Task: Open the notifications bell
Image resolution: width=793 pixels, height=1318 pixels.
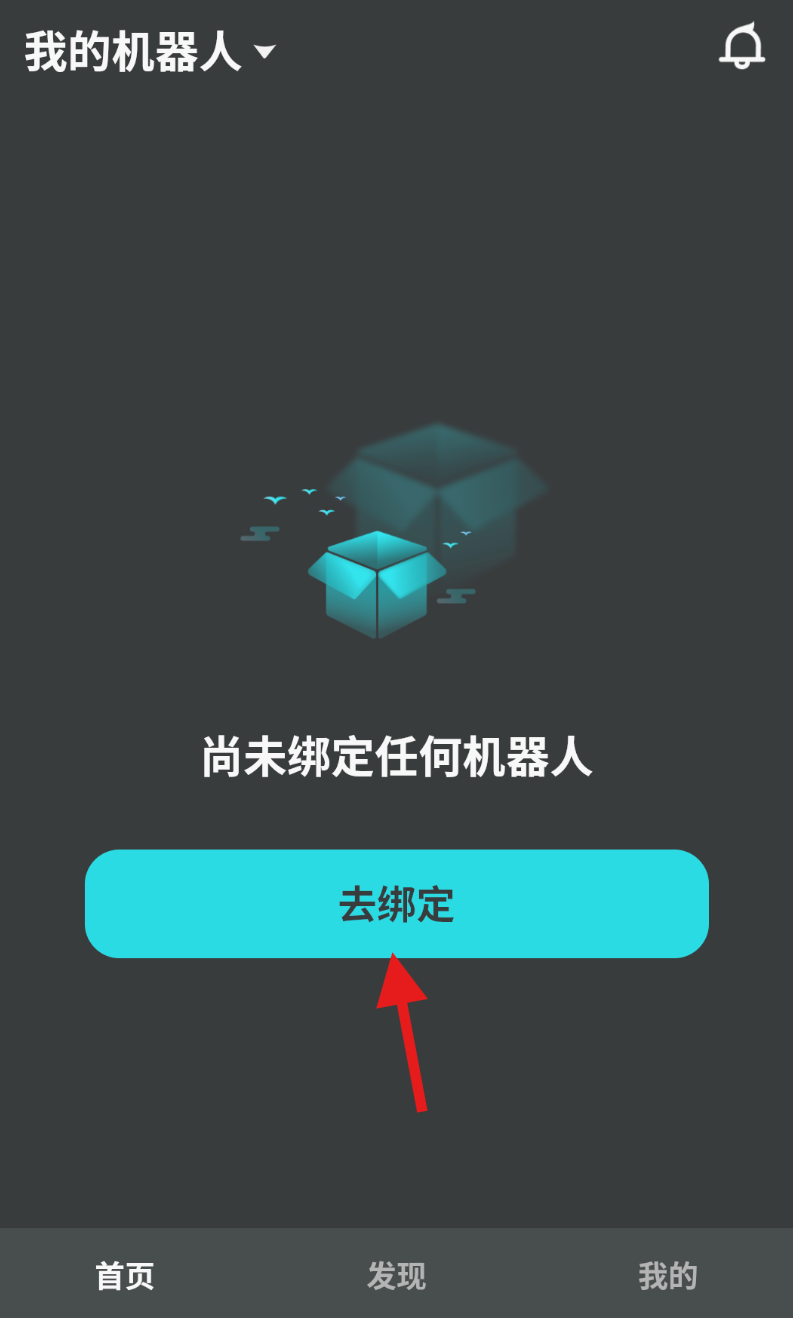Action: coord(741,47)
